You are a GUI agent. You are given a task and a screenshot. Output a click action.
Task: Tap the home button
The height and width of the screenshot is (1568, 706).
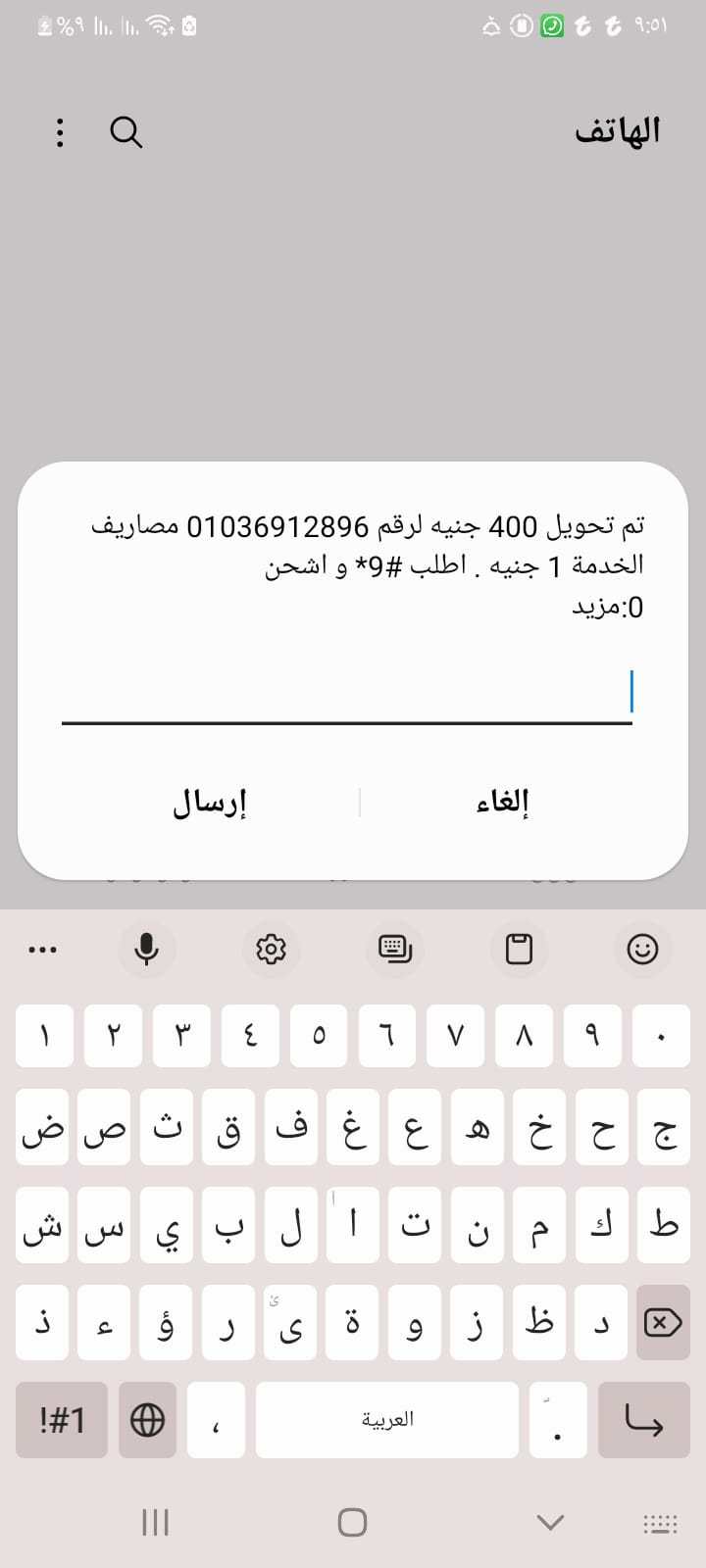pos(351,1522)
